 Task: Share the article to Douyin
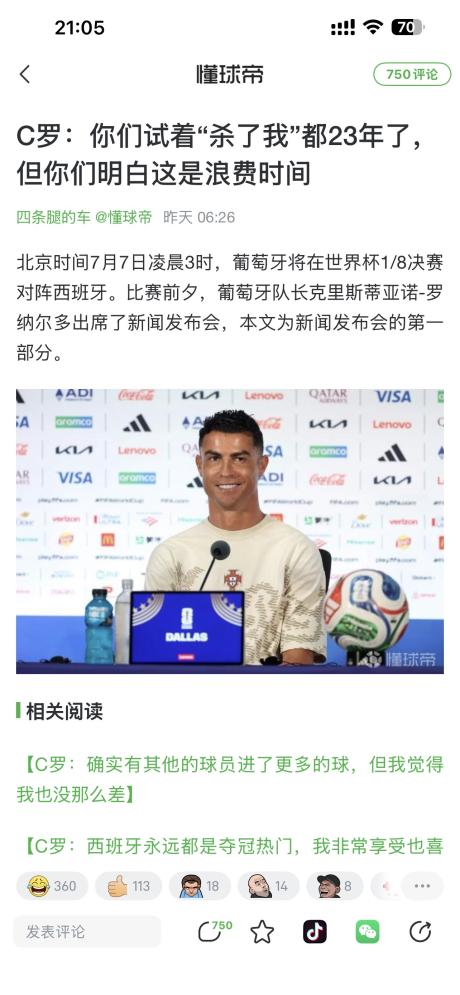pos(315,932)
